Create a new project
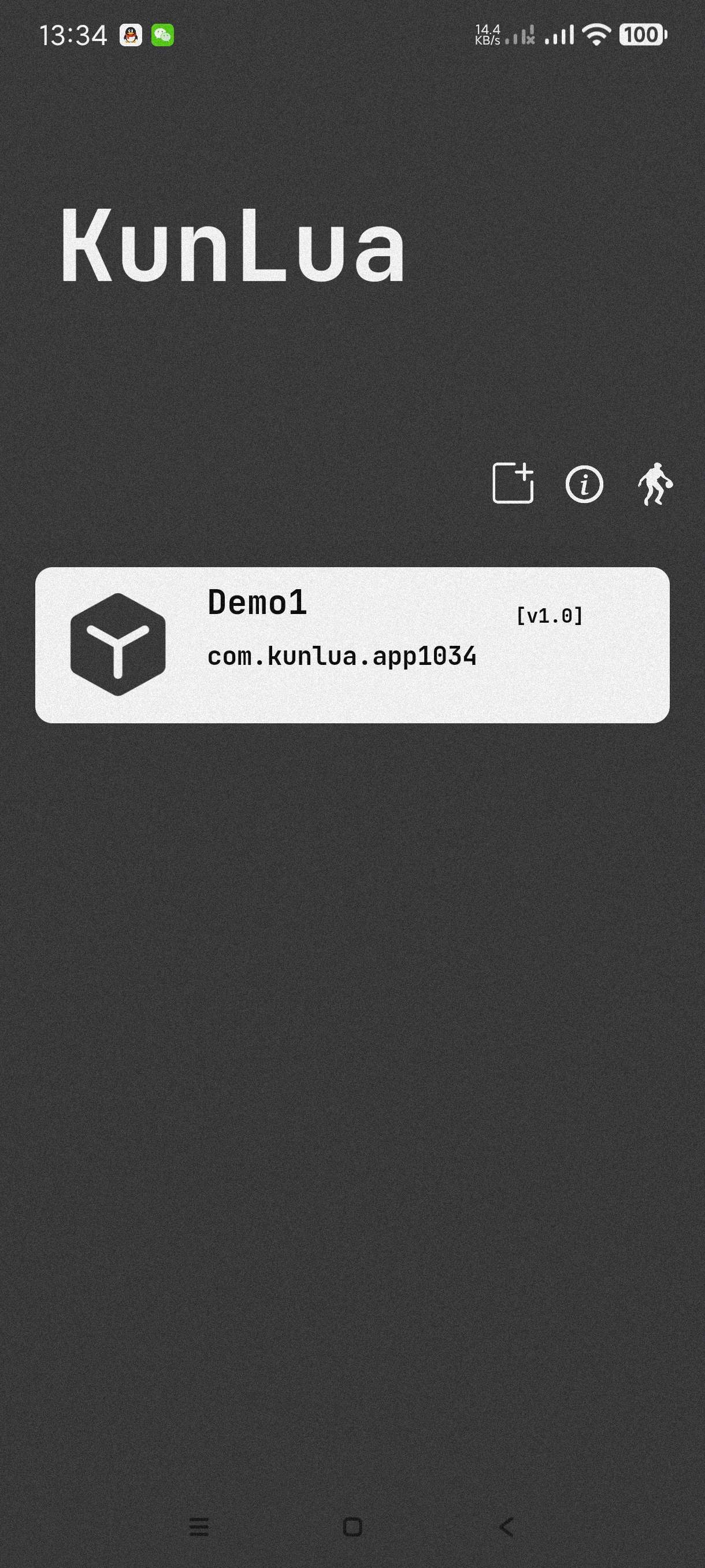Screen dimensions: 705x1568 coord(513,483)
